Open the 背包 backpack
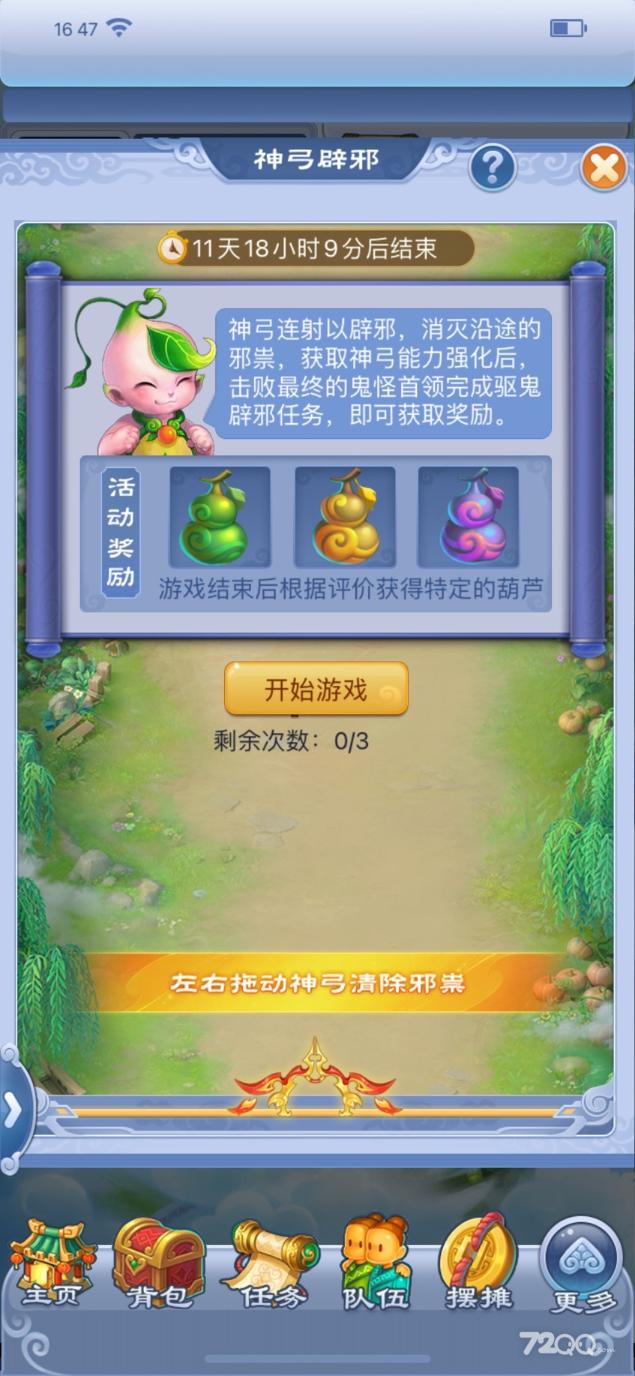This screenshot has width=635, height=1376. point(158,1263)
